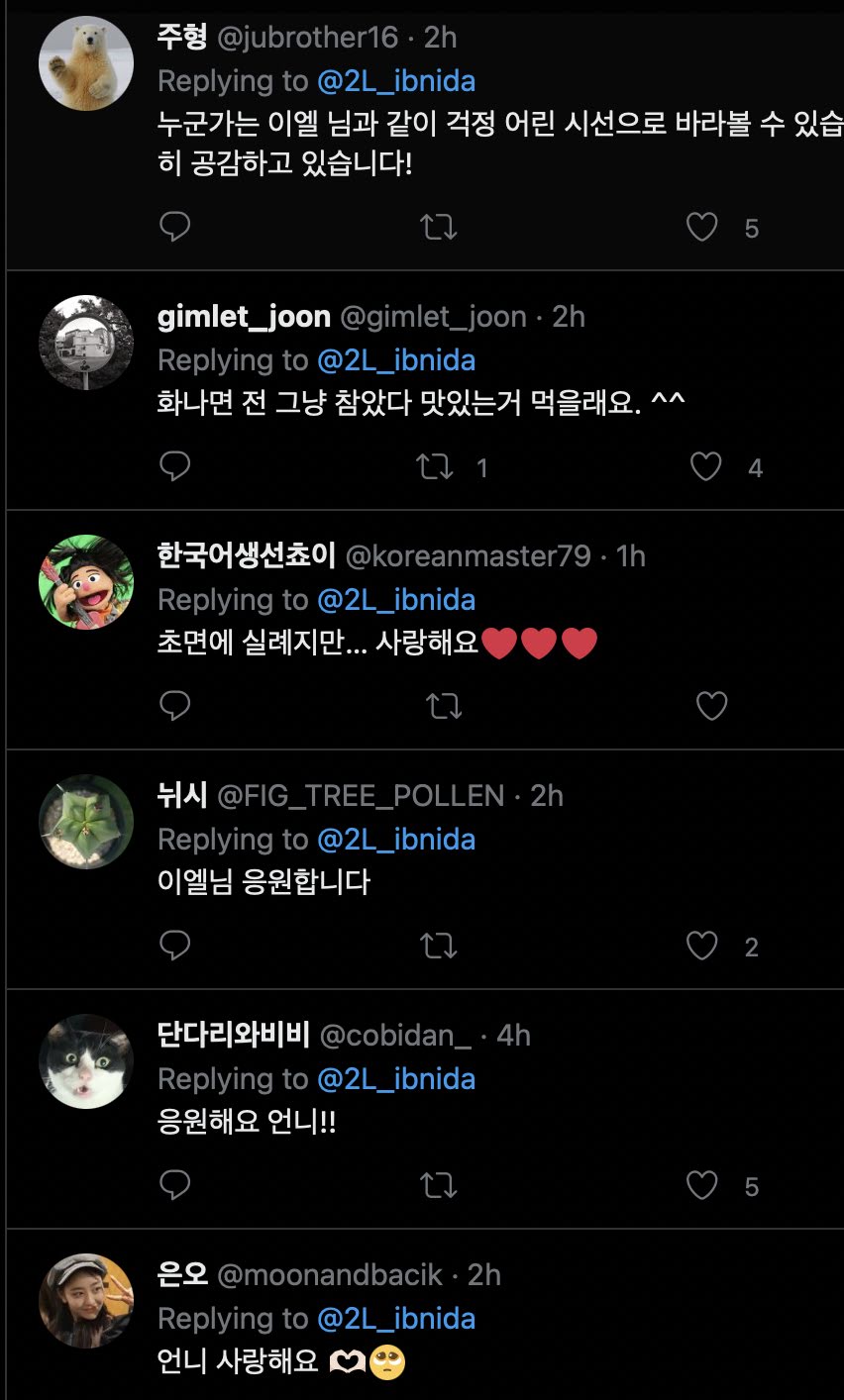Retweet gimlet_joon's reply
The height and width of the screenshot is (1400, 844).
tap(436, 466)
